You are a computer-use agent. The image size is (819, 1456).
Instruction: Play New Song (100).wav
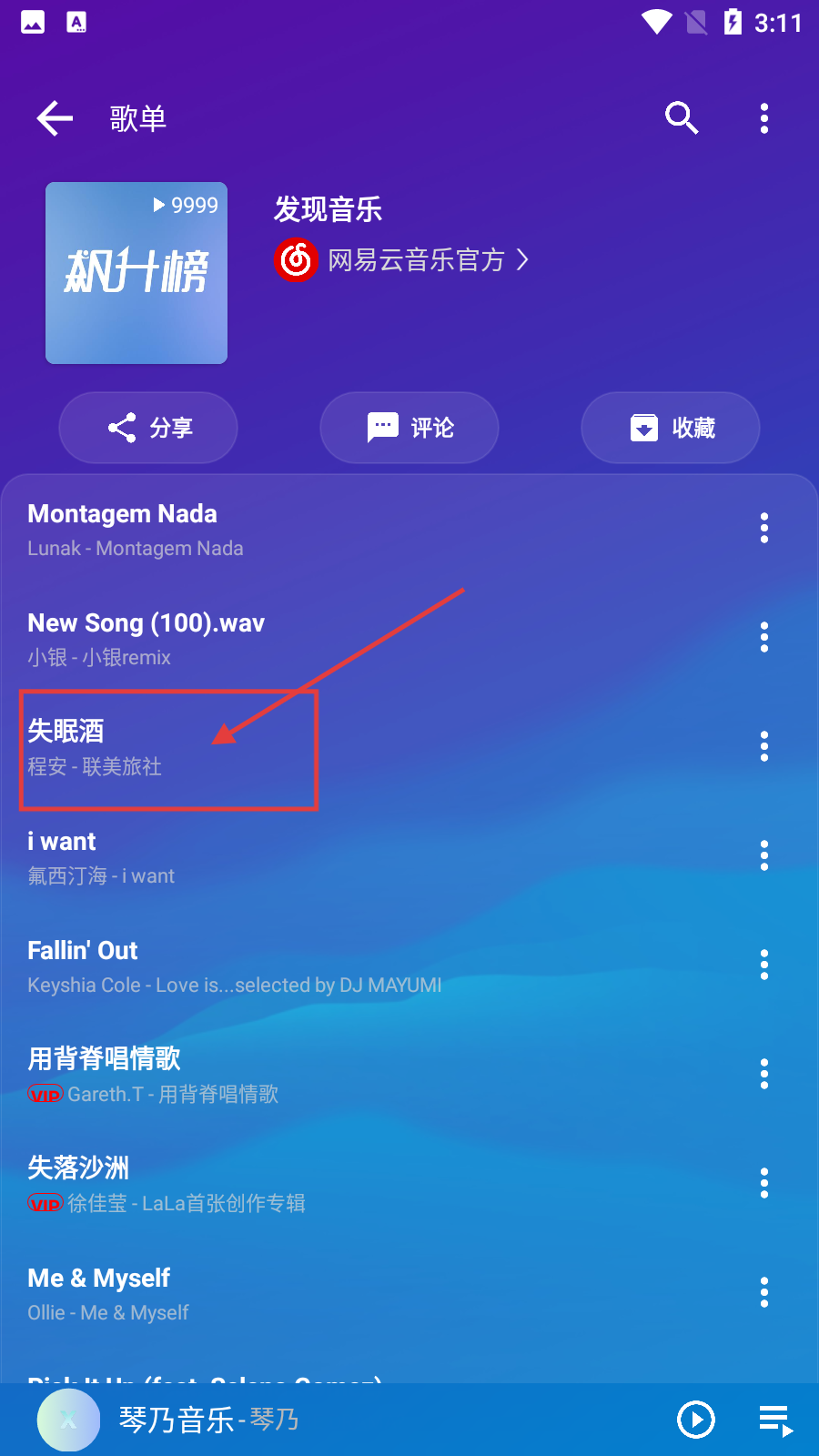273,639
